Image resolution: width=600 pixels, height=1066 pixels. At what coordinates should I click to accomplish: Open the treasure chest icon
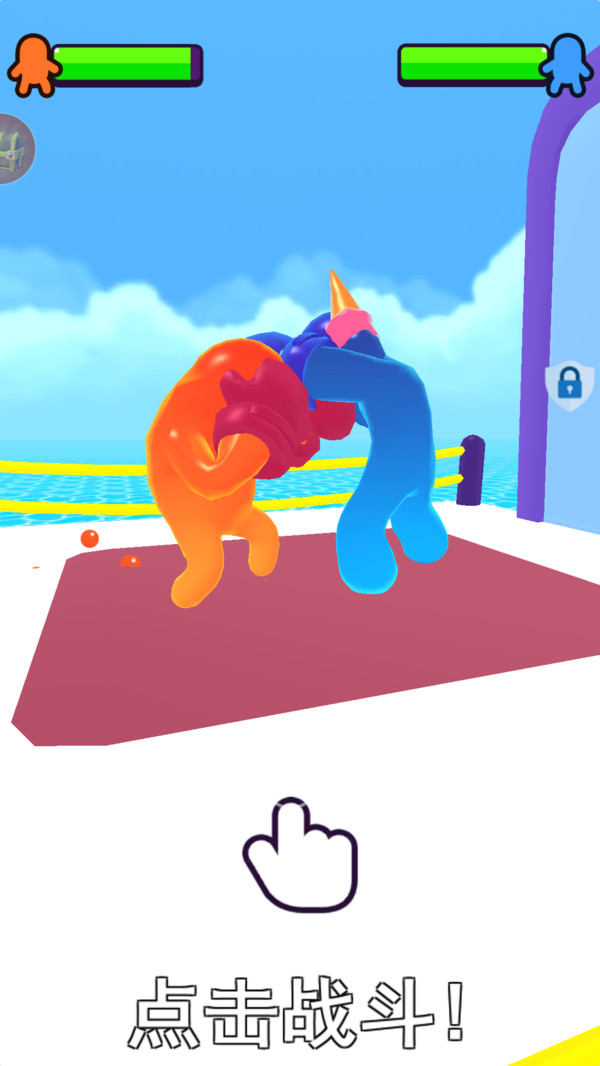(12, 149)
